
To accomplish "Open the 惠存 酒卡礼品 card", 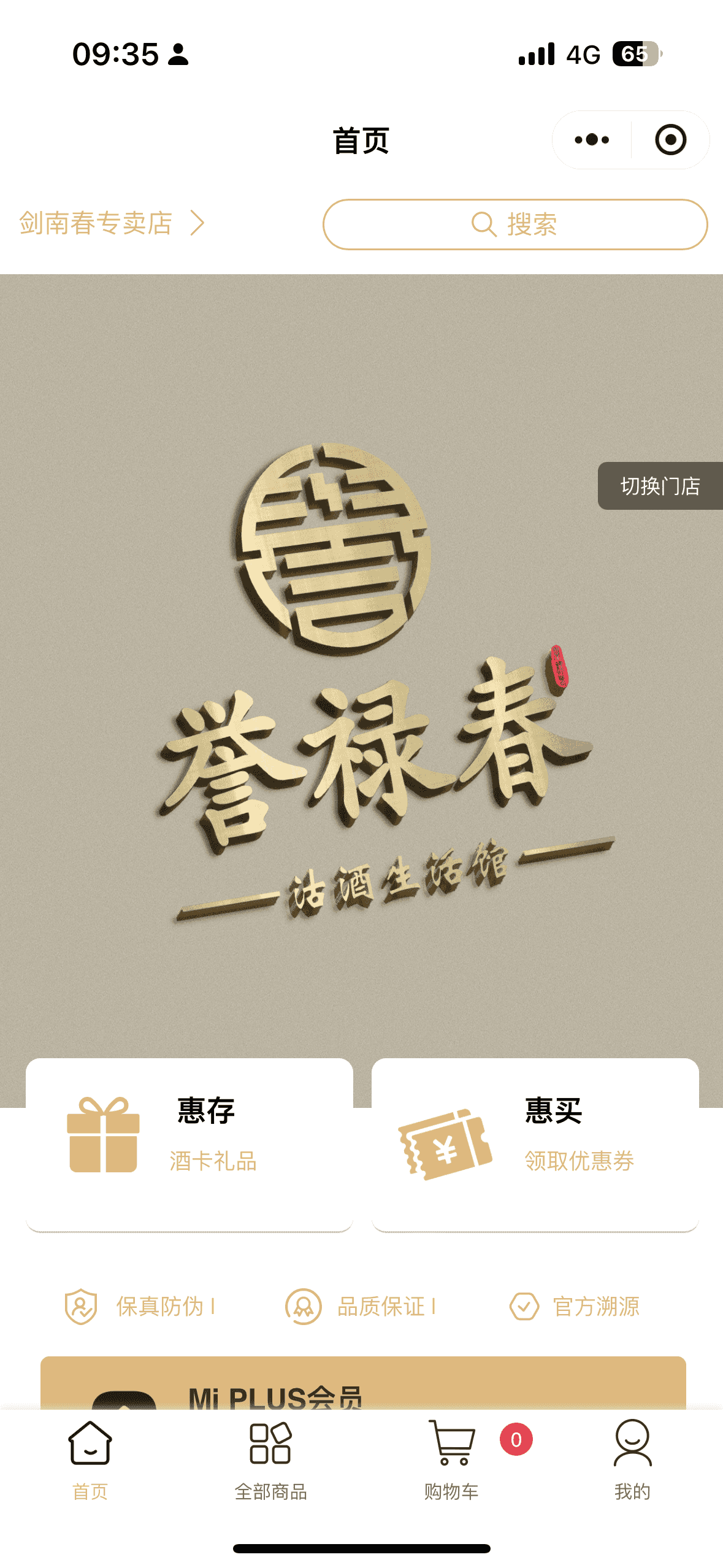I will coord(189,1143).
